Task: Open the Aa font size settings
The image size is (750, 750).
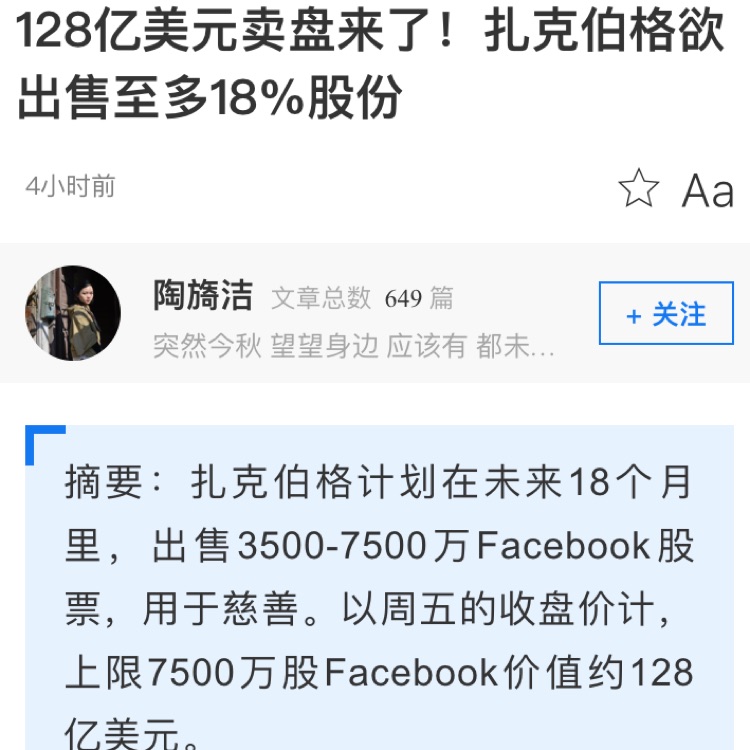Action: pyautogui.click(x=707, y=190)
